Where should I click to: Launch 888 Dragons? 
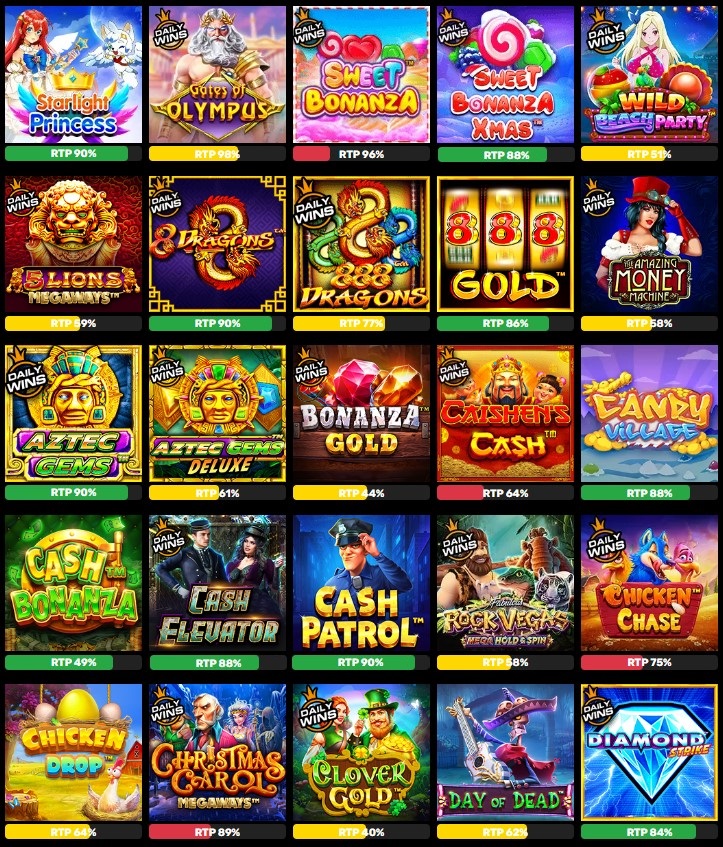(x=360, y=245)
